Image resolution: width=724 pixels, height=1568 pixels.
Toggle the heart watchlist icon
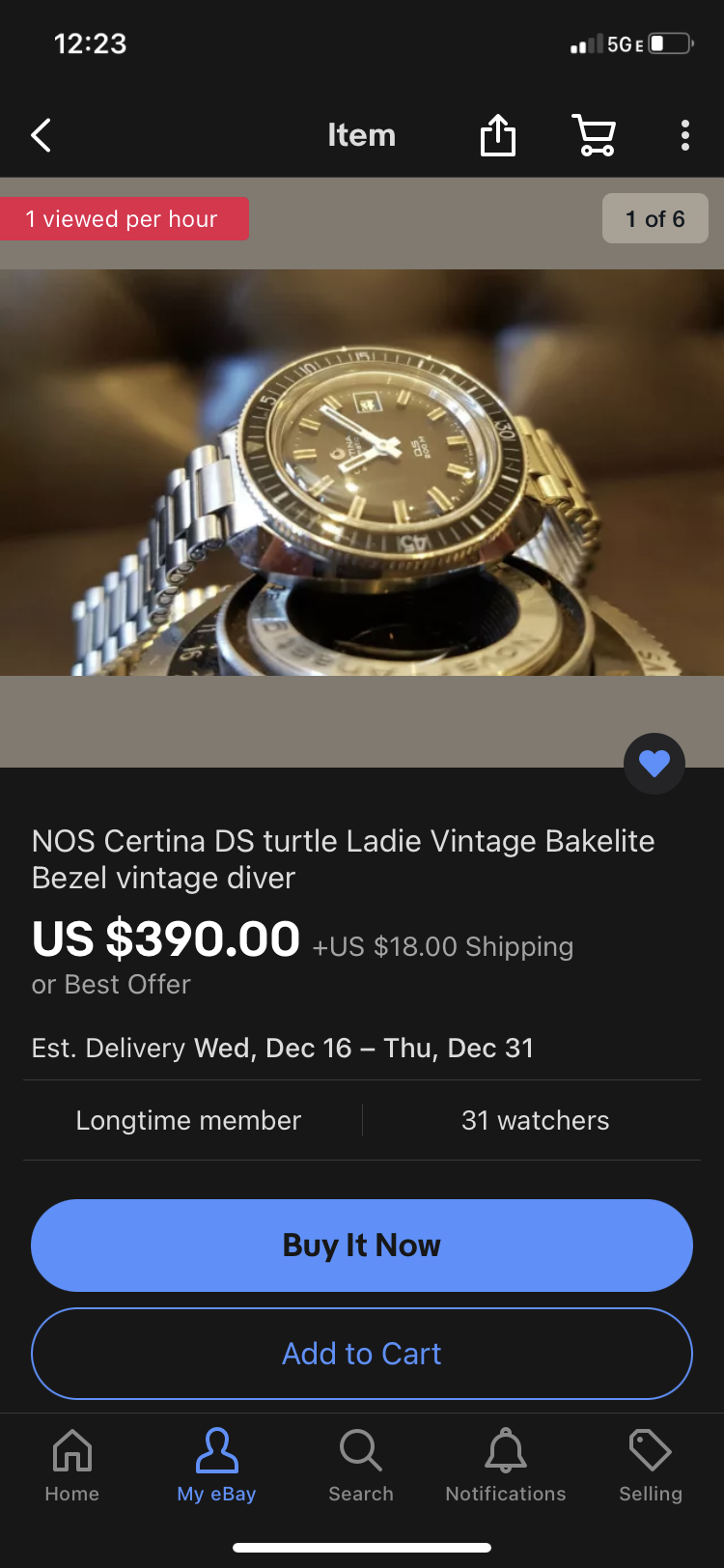[654, 764]
